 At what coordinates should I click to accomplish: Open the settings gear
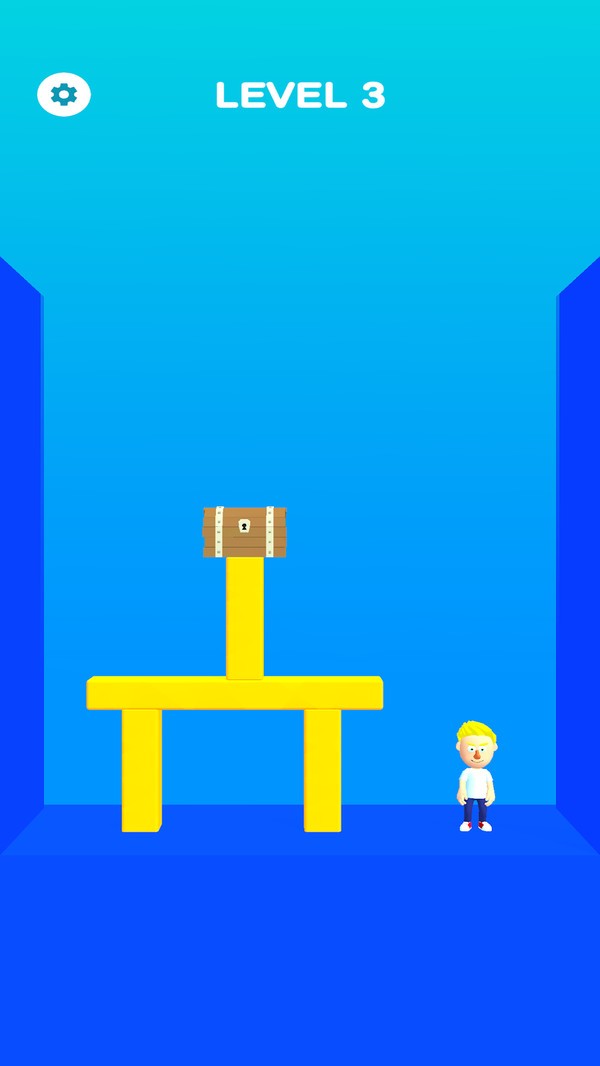pos(64,95)
